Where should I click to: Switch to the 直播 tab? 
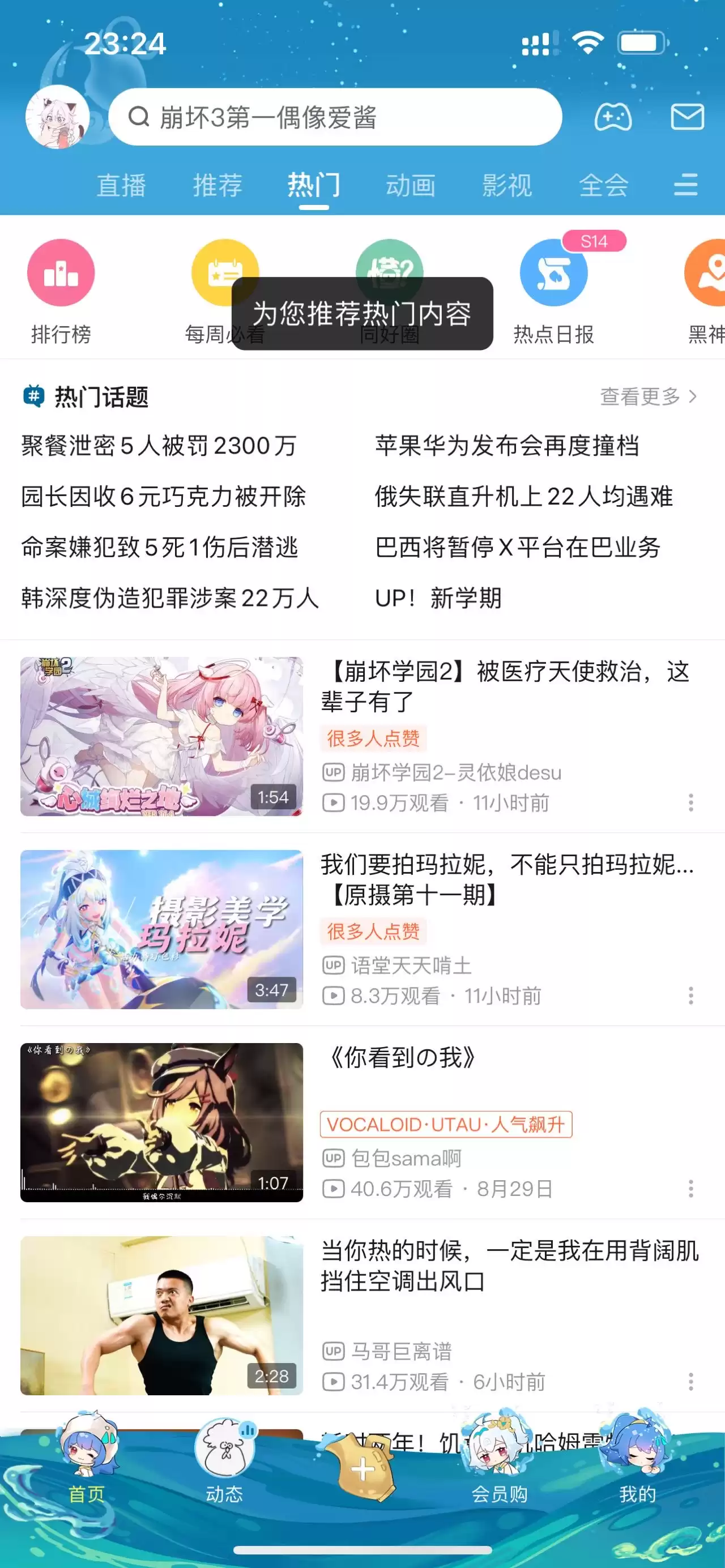(x=121, y=186)
